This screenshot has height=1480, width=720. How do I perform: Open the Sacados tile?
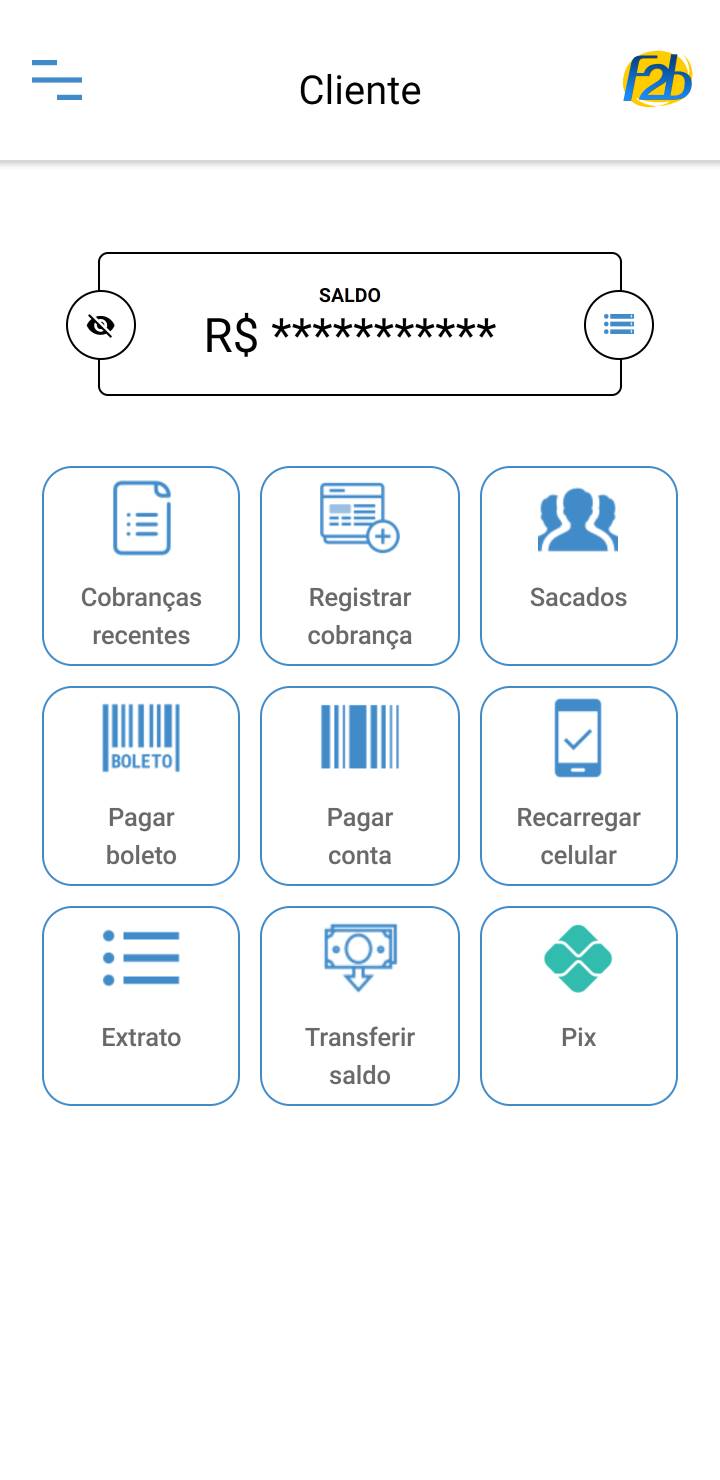pyautogui.click(x=579, y=566)
